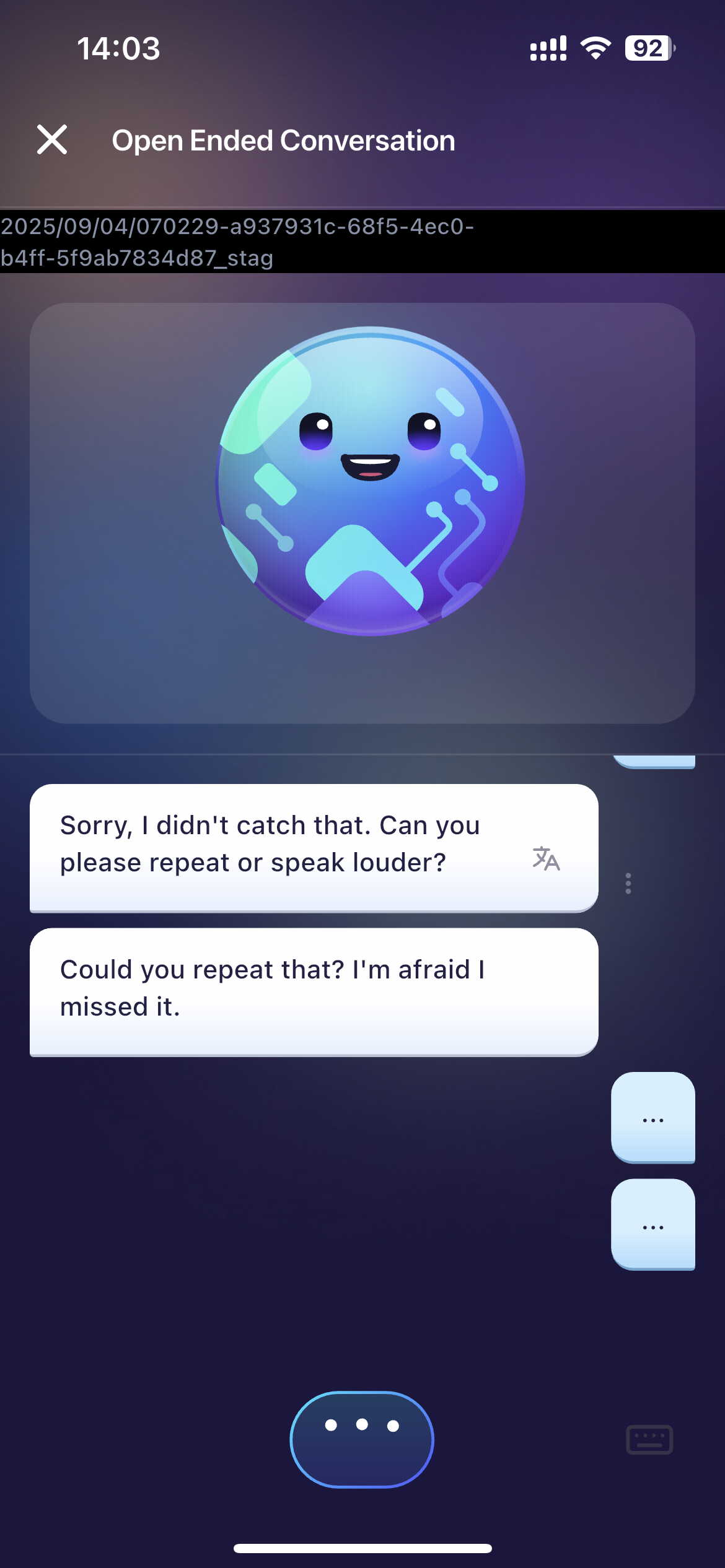Switch to keyboard input
Screen dimensions: 725x1568
pos(649,1439)
